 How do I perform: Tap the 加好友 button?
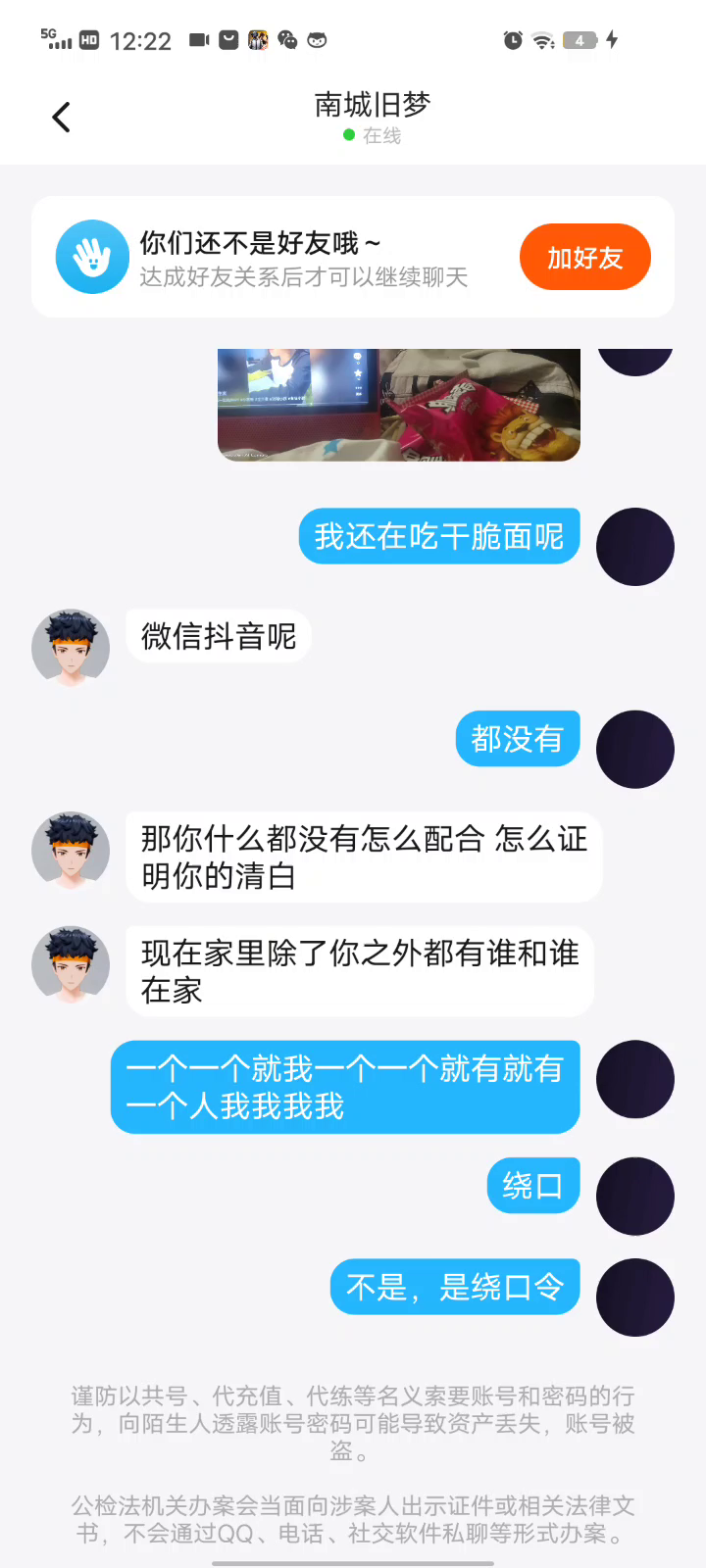pos(584,258)
